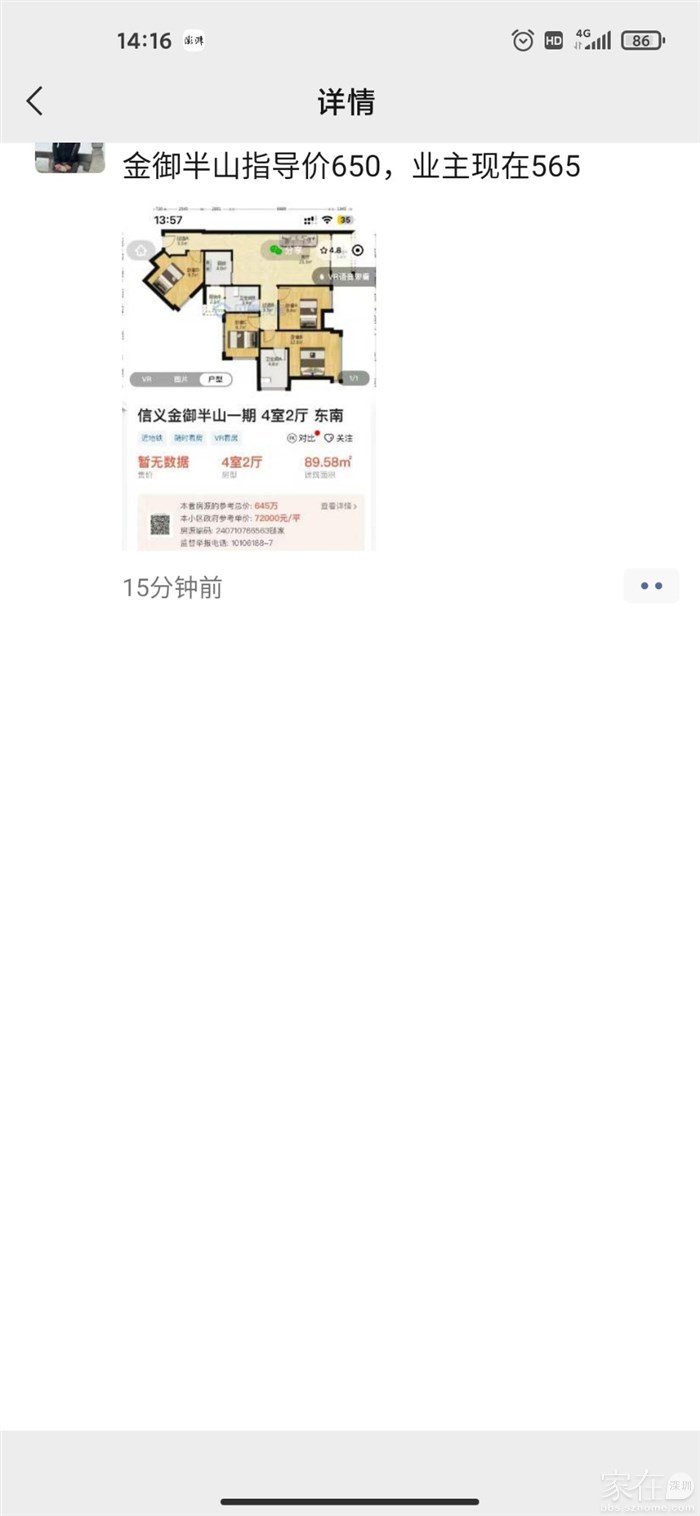Open the like and comment menu
This screenshot has height=1516, width=700.
pyautogui.click(x=651, y=586)
